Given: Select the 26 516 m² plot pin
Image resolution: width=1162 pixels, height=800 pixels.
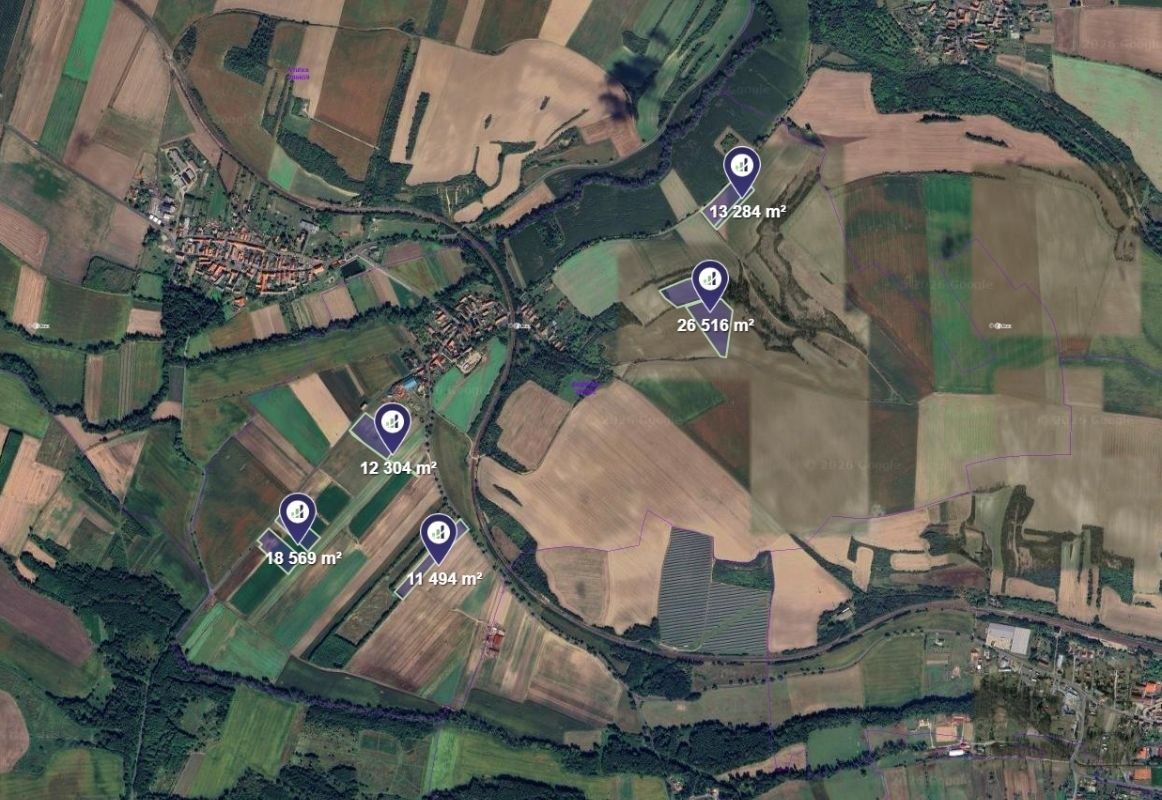Looking at the screenshot, I should (x=709, y=281).
